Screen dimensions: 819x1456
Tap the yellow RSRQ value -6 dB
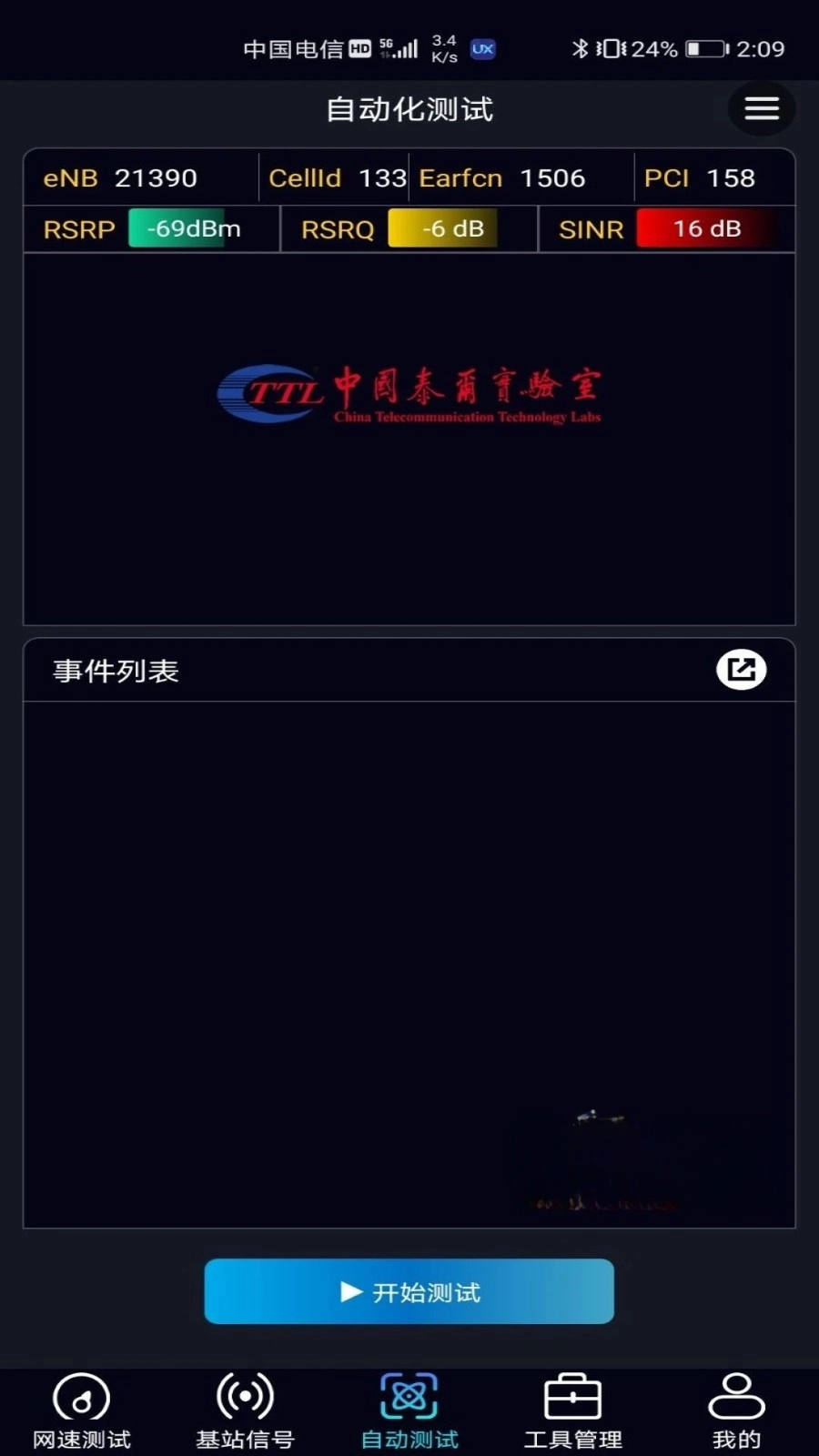coord(442,228)
